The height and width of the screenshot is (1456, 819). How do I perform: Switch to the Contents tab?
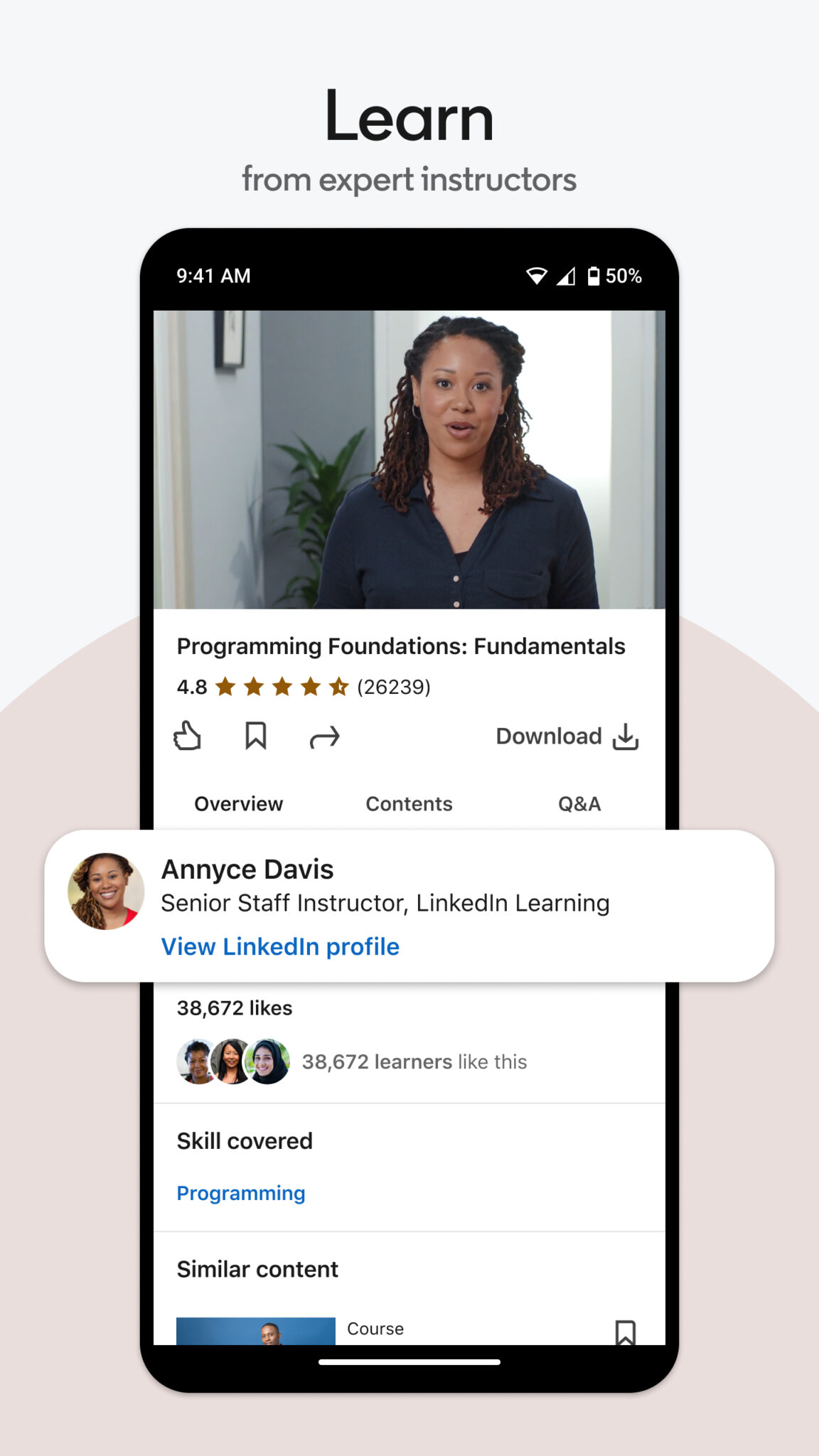click(x=409, y=804)
